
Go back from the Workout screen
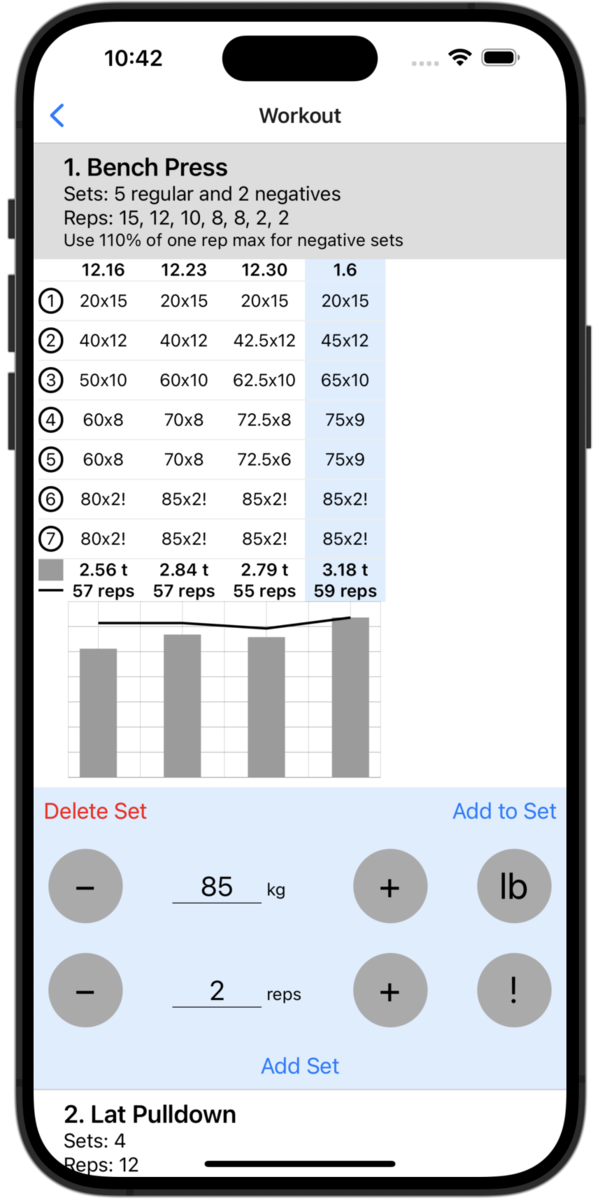(x=57, y=115)
